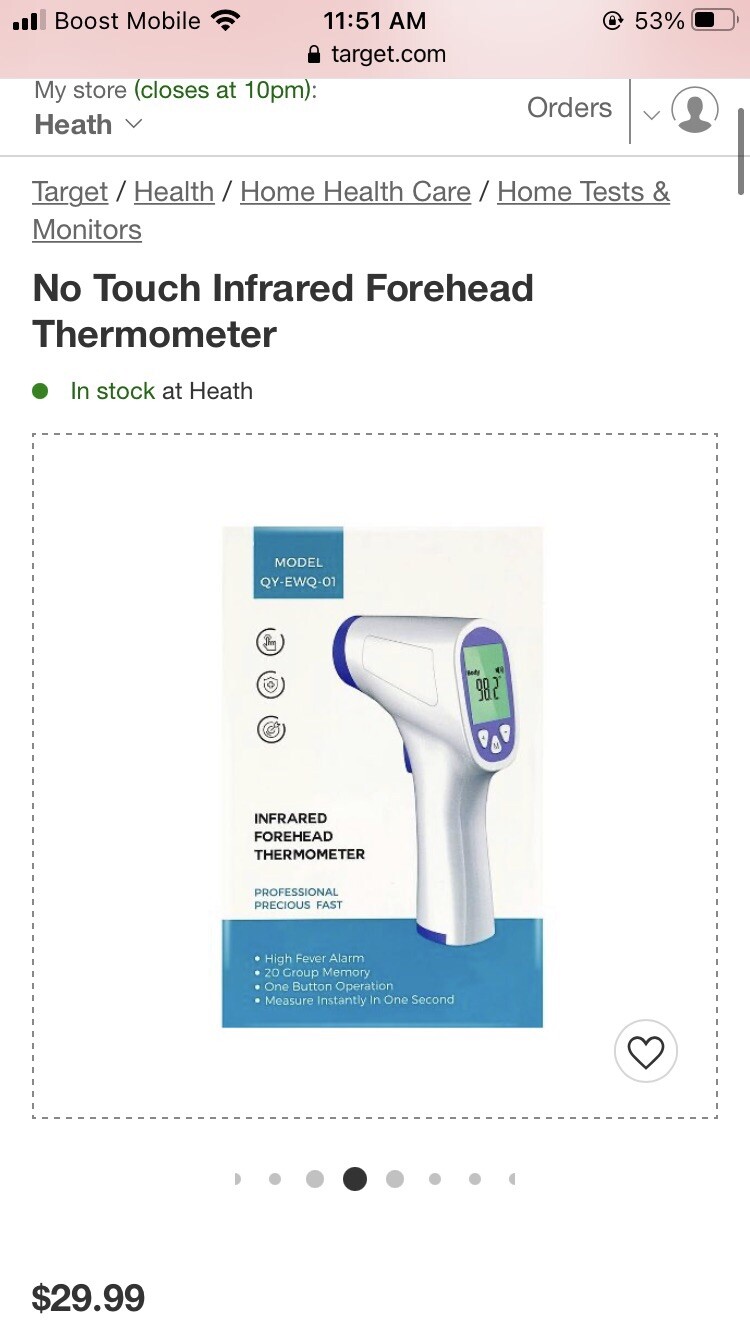Open the Heath store selector dropdown
The height and width of the screenshot is (1334, 750).
tap(88, 125)
